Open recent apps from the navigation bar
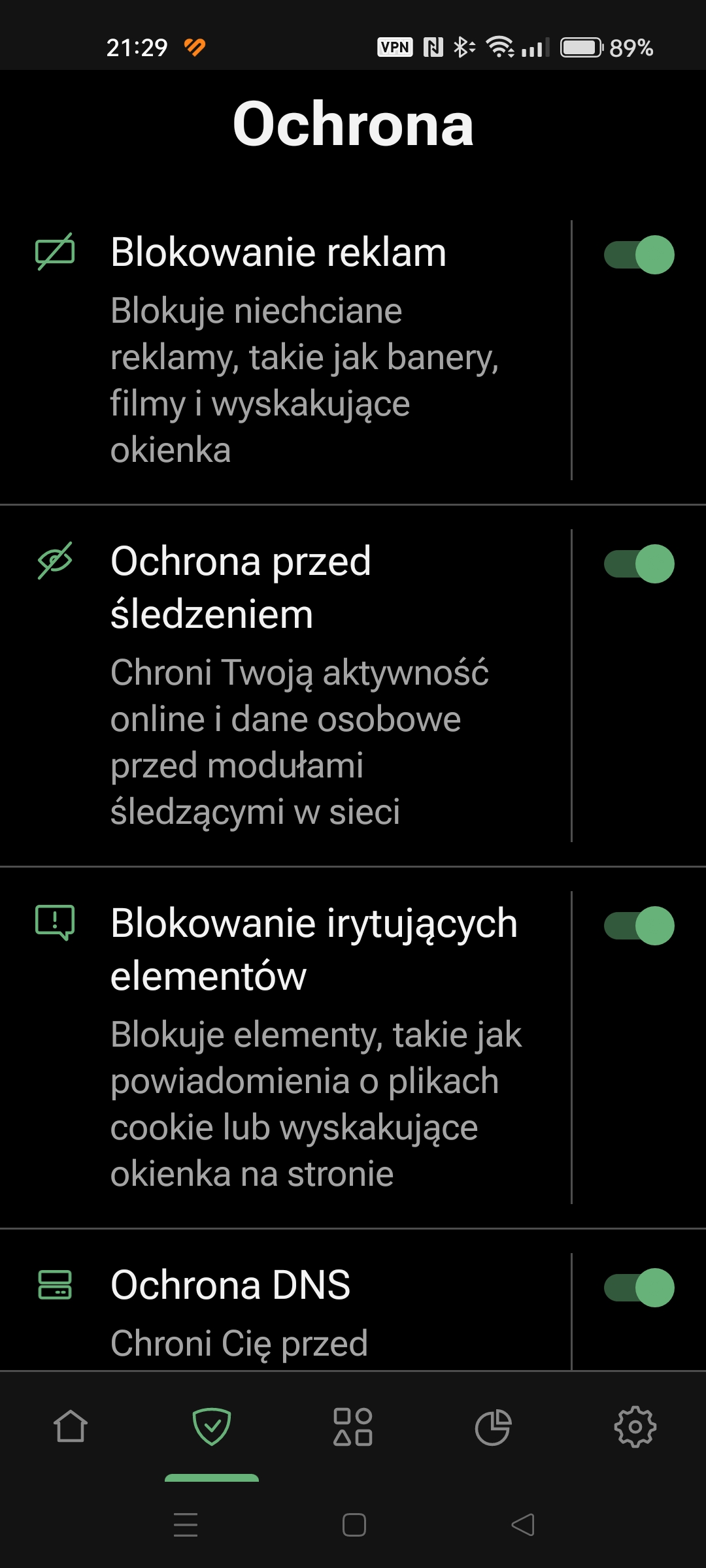This screenshot has height=1568, width=706. click(x=186, y=1525)
